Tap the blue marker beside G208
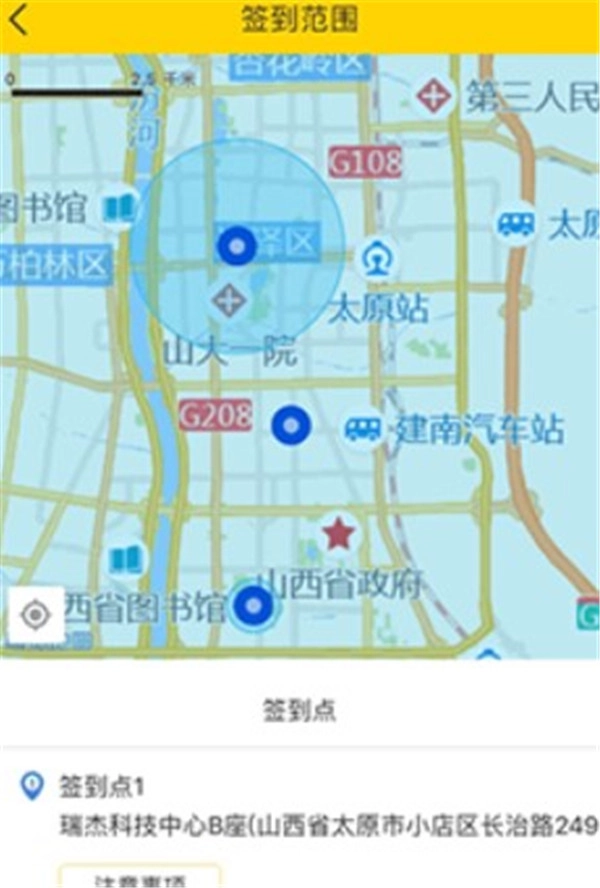 pos(291,425)
